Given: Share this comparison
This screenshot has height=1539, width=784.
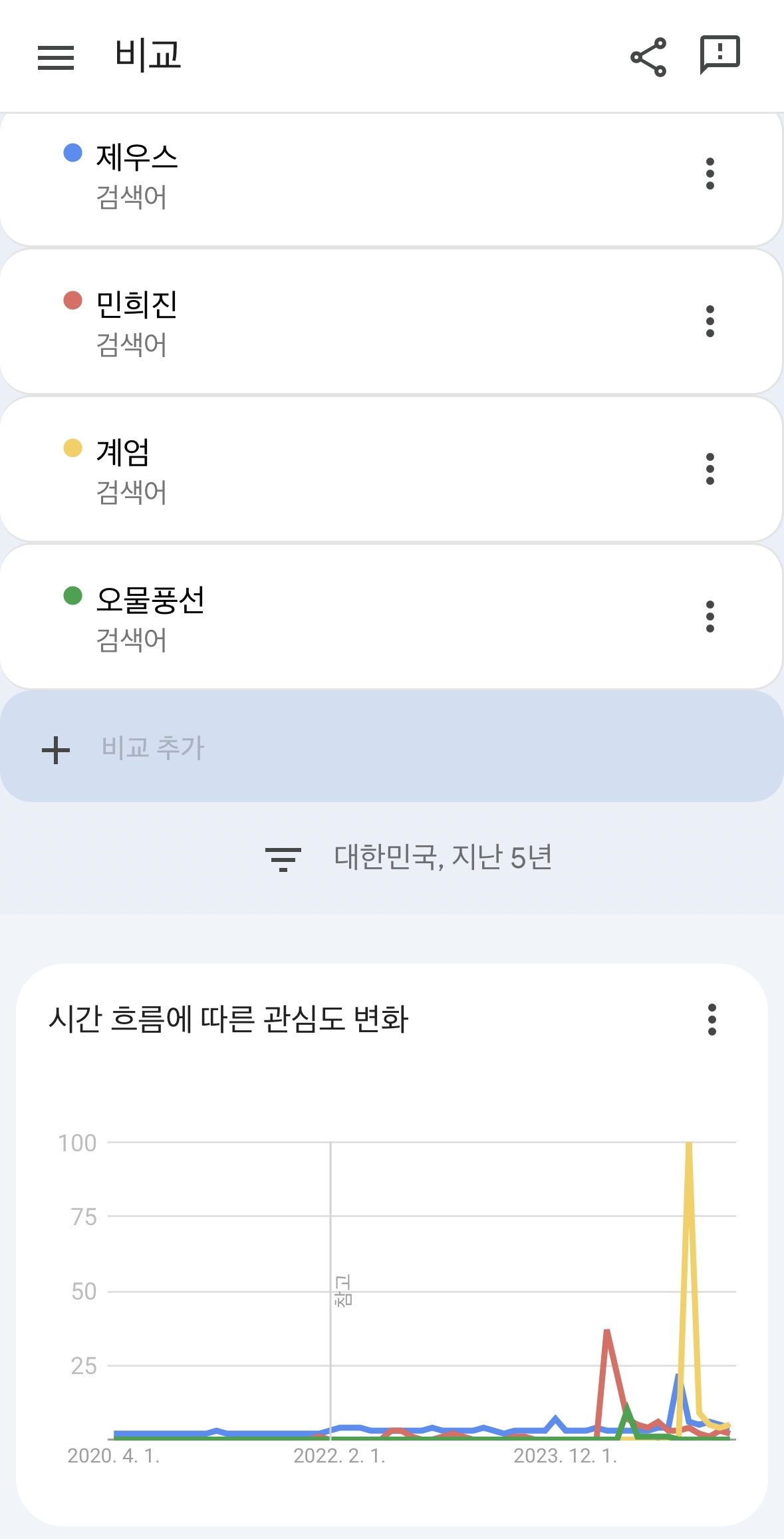Looking at the screenshot, I should click(648, 57).
